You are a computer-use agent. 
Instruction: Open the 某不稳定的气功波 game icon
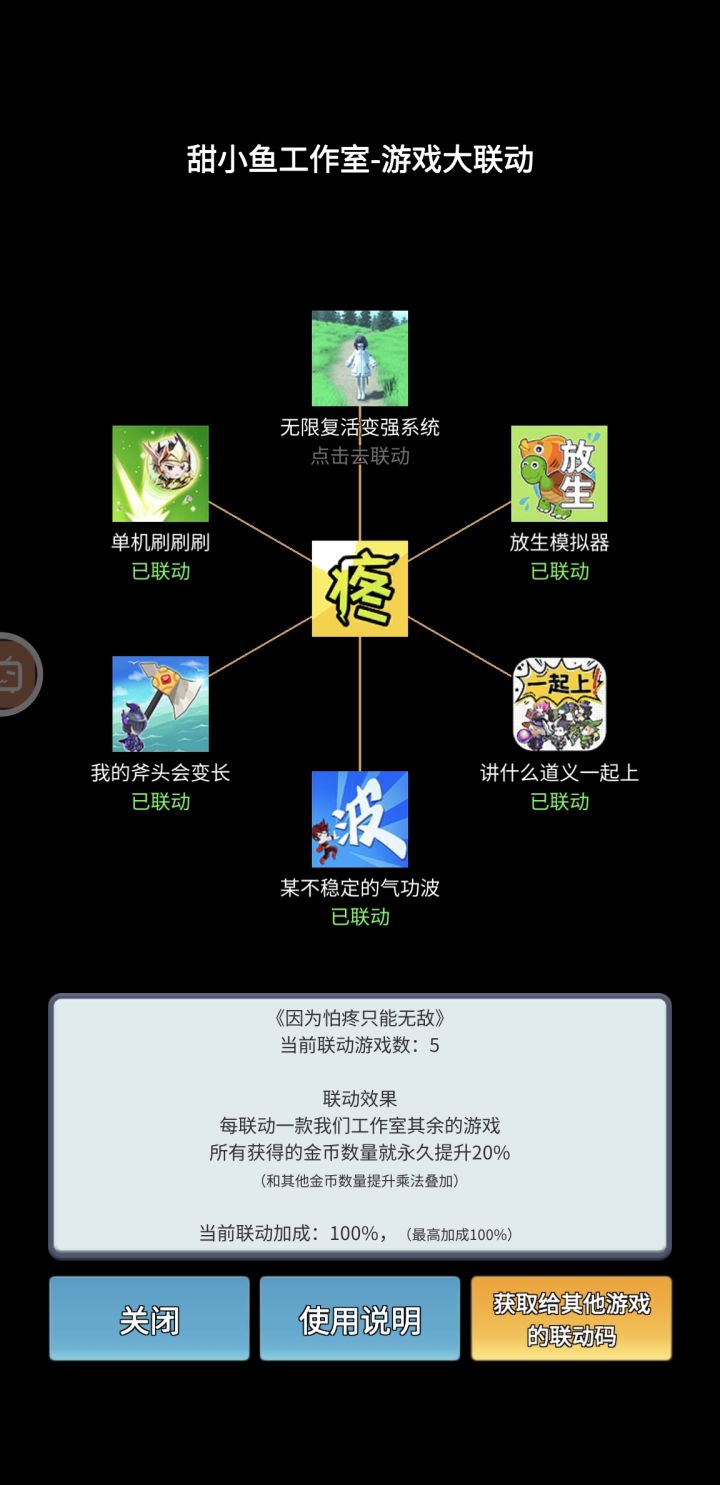362,818
